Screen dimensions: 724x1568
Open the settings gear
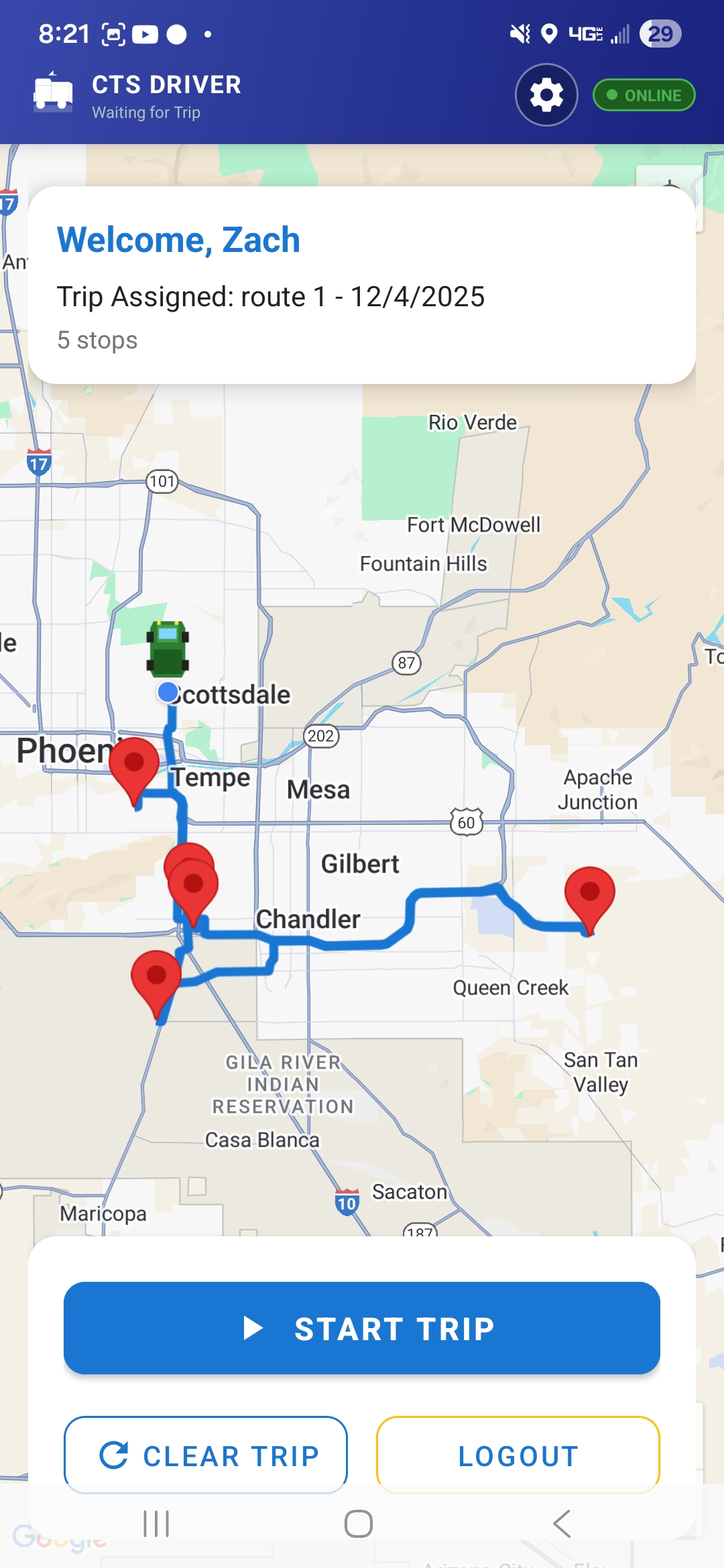pos(546,95)
